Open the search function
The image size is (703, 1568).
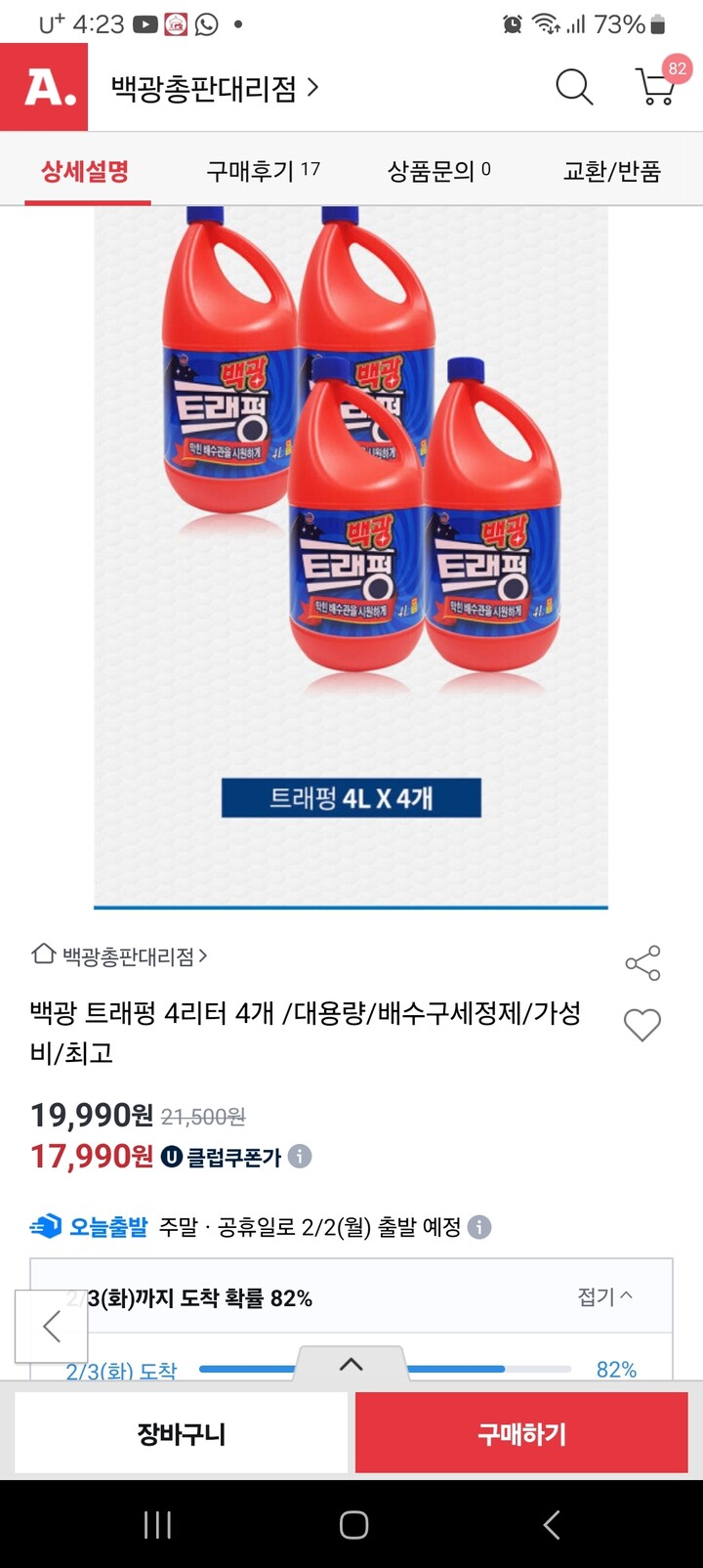tap(574, 87)
